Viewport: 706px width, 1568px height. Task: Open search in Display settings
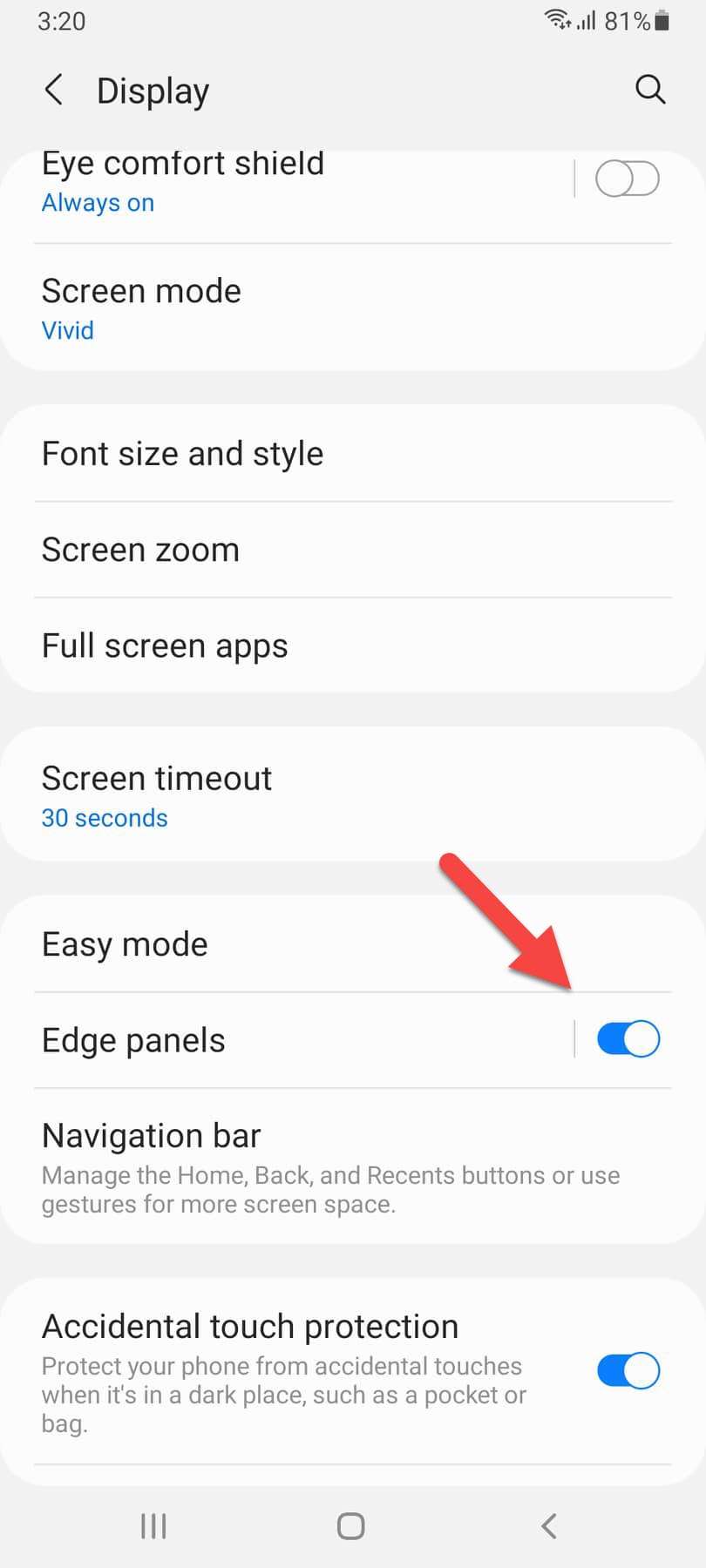click(649, 89)
